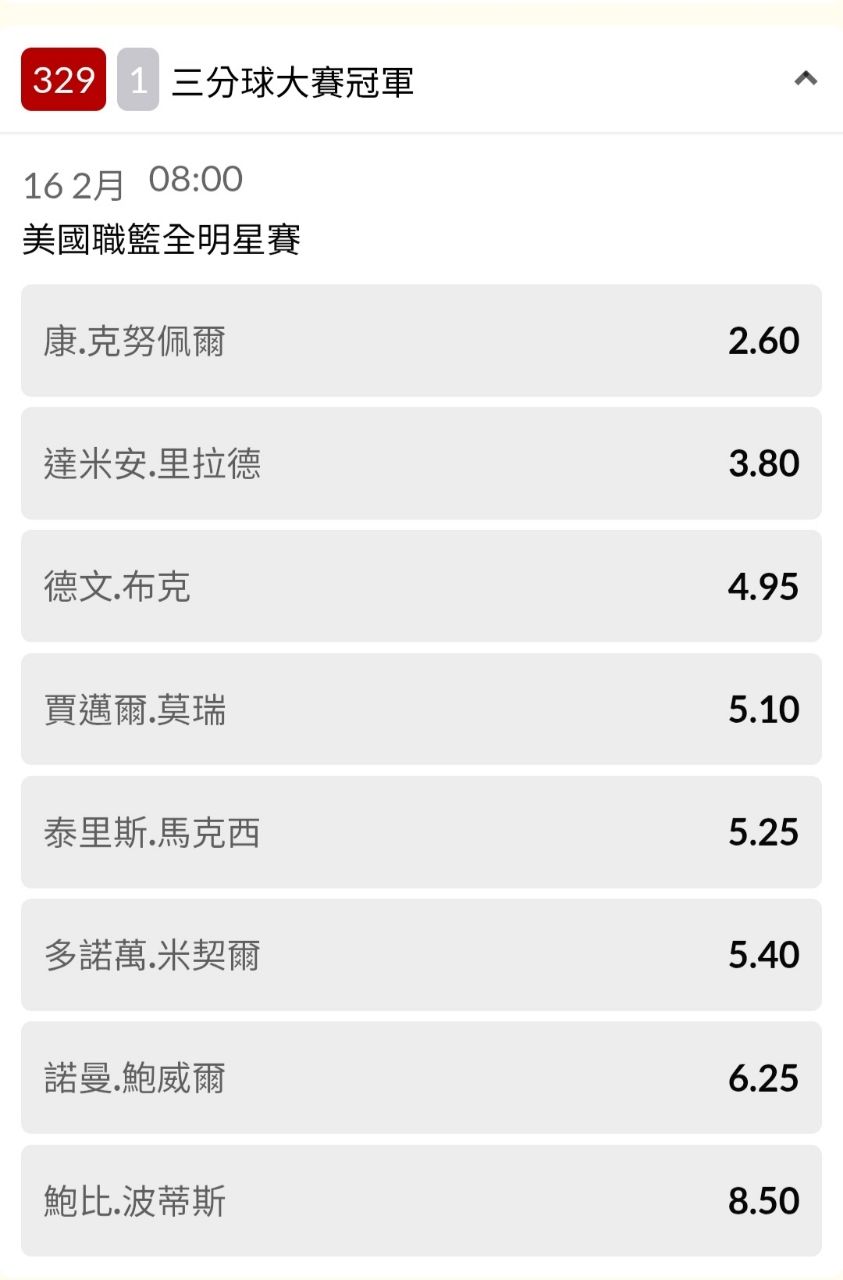Screen dimensions: 843x1280
Task: Add 多諾萬.米契爾 at 5.40 to slip
Action: [421, 956]
